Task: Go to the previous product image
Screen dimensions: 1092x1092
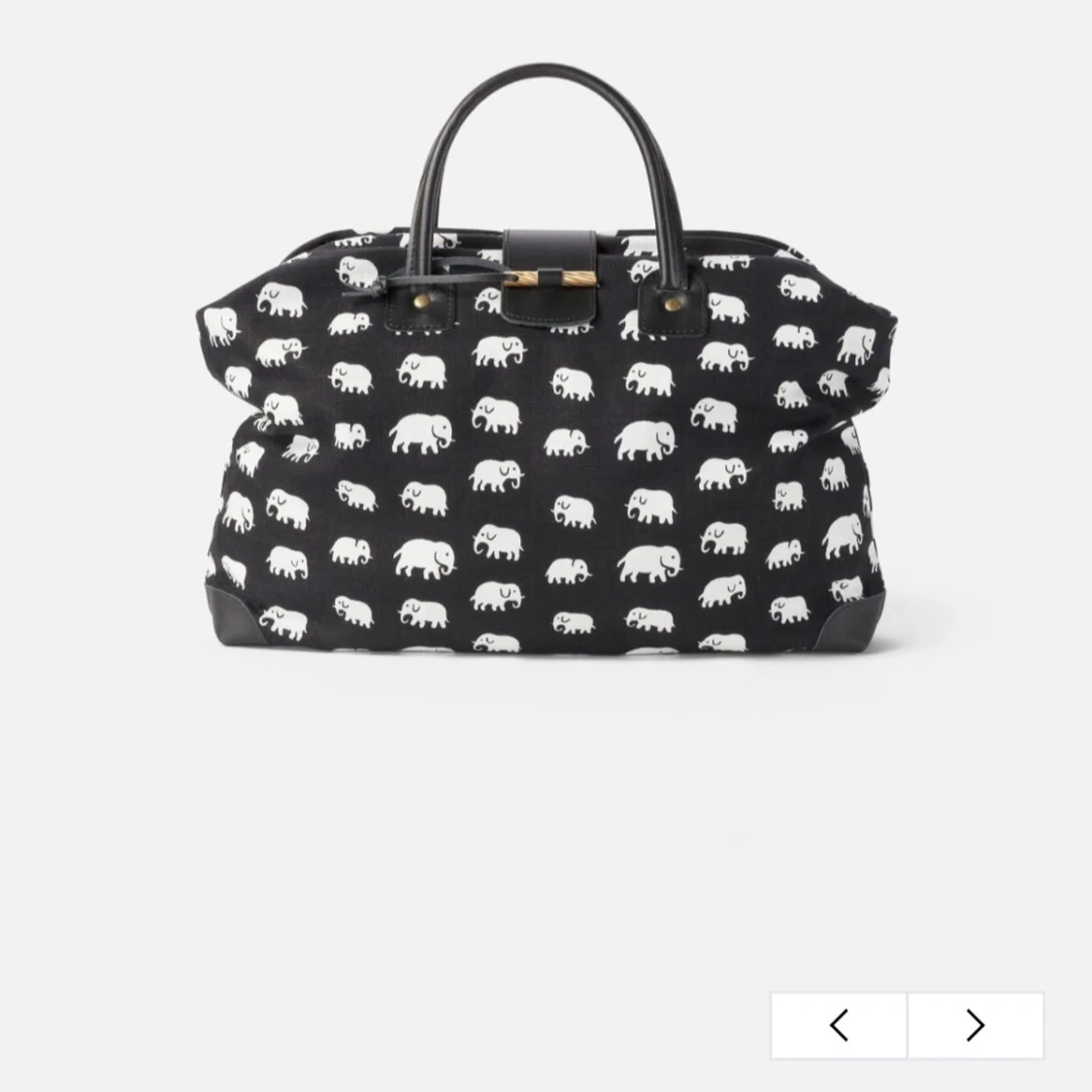Action: pos(840,1025)
